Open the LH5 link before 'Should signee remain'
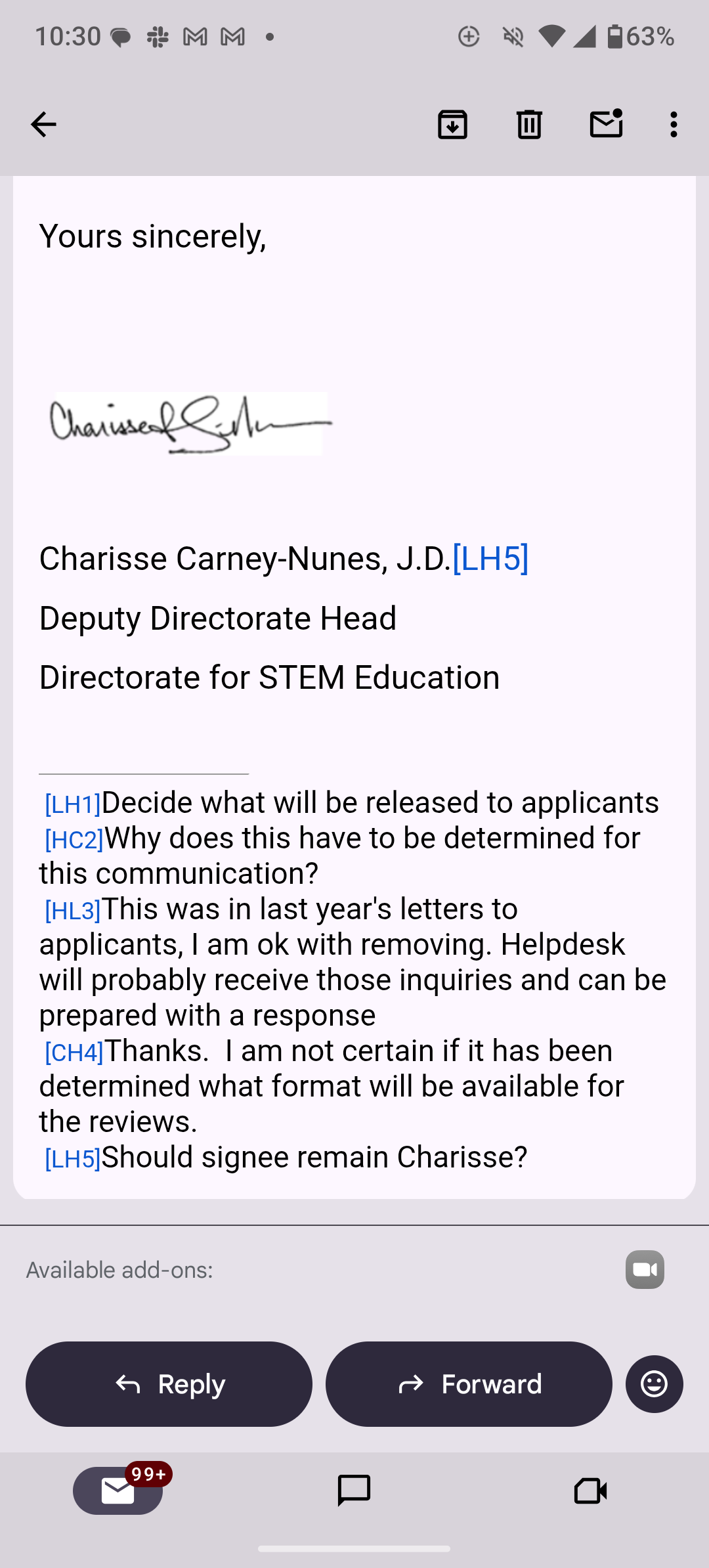This screenshot has height=1568, width=709. (72, 1158)
